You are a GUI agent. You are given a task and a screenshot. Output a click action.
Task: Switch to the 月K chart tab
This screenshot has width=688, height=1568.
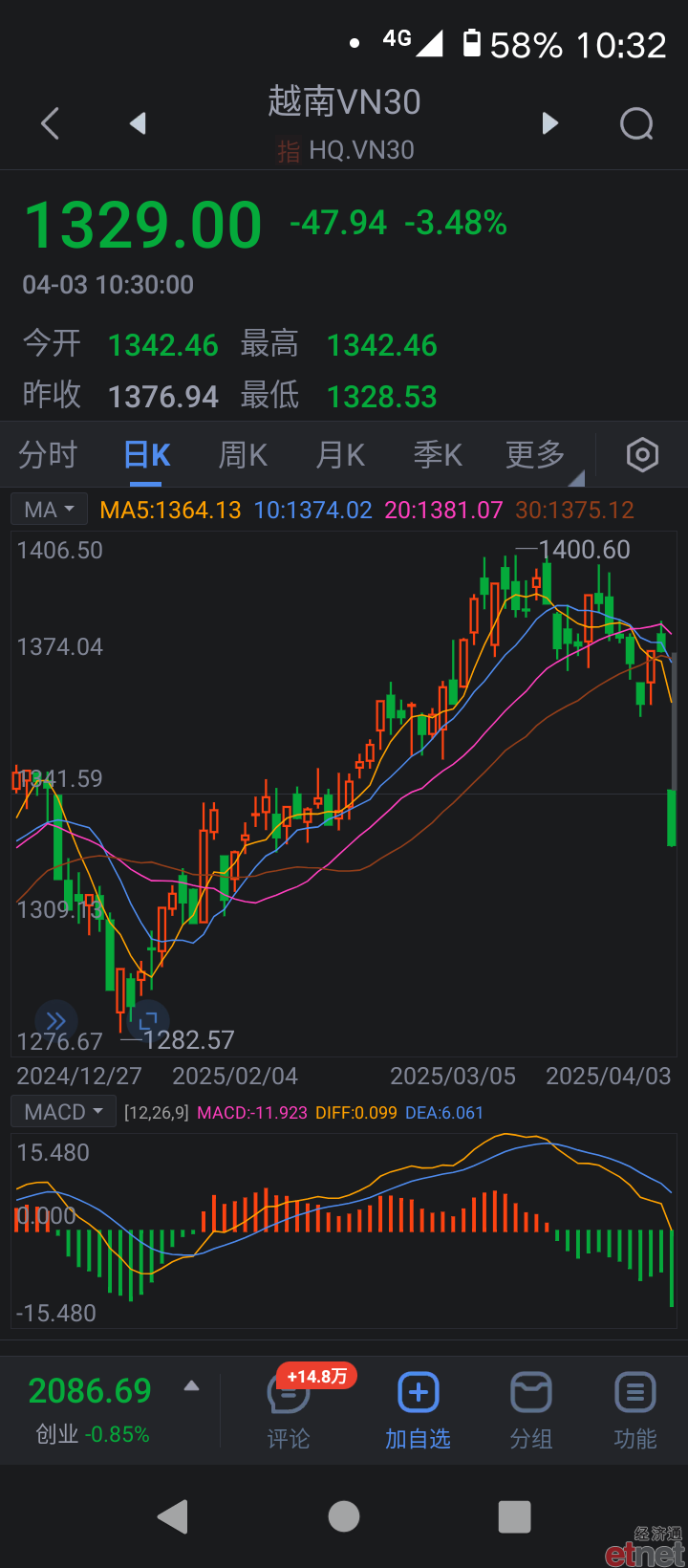tap(340, 455)
